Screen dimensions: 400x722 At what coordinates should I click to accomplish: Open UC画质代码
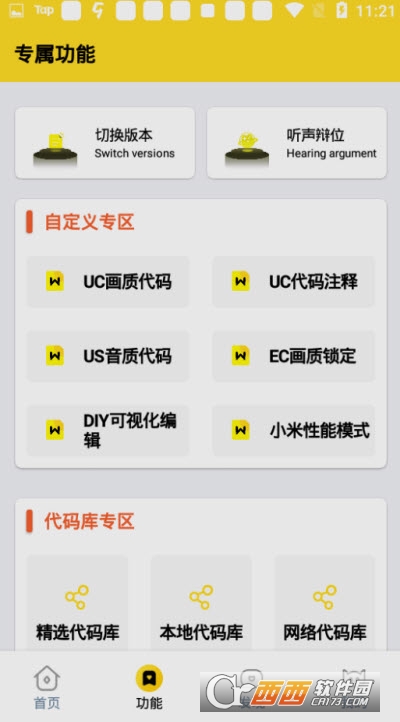(108, 281)
